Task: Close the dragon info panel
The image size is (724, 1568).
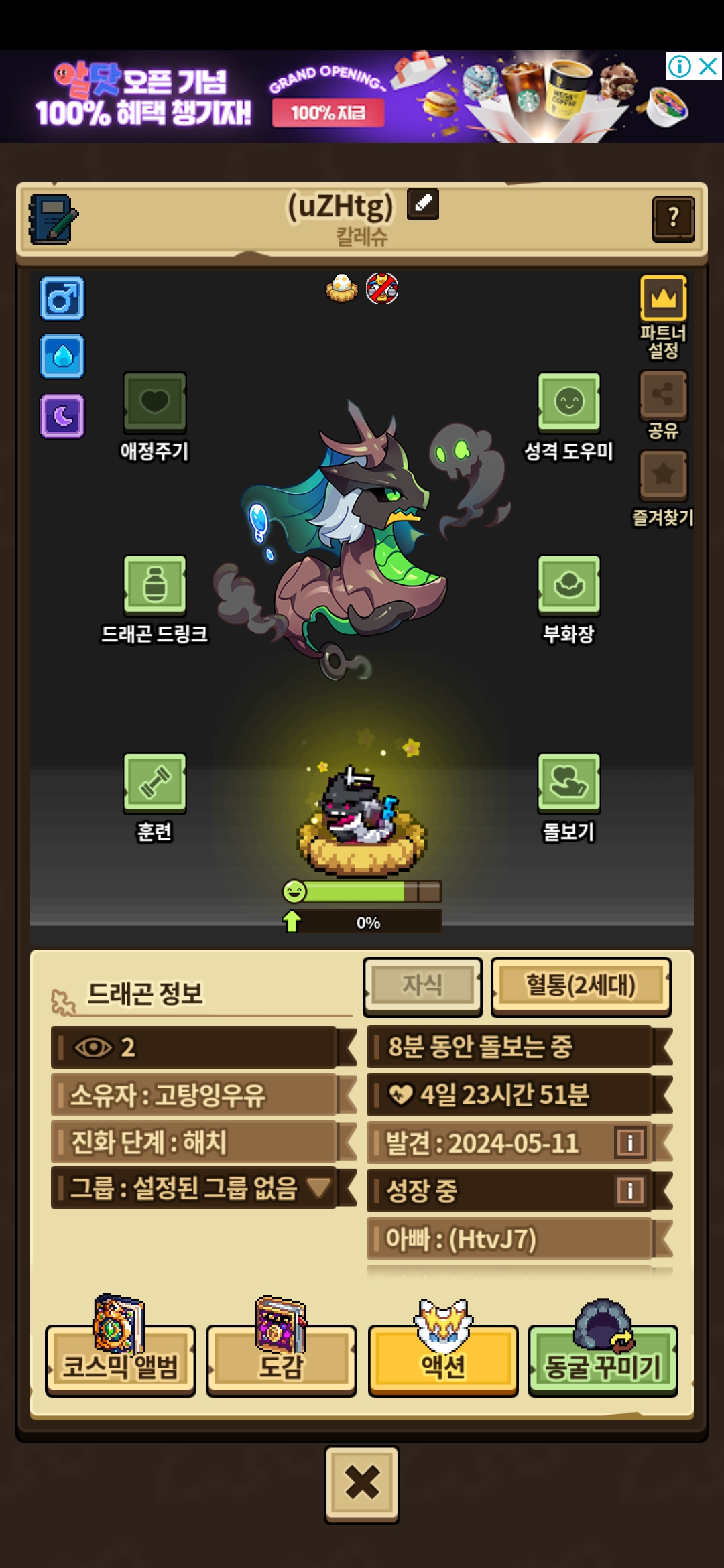Action: [x=362, y=1485]
